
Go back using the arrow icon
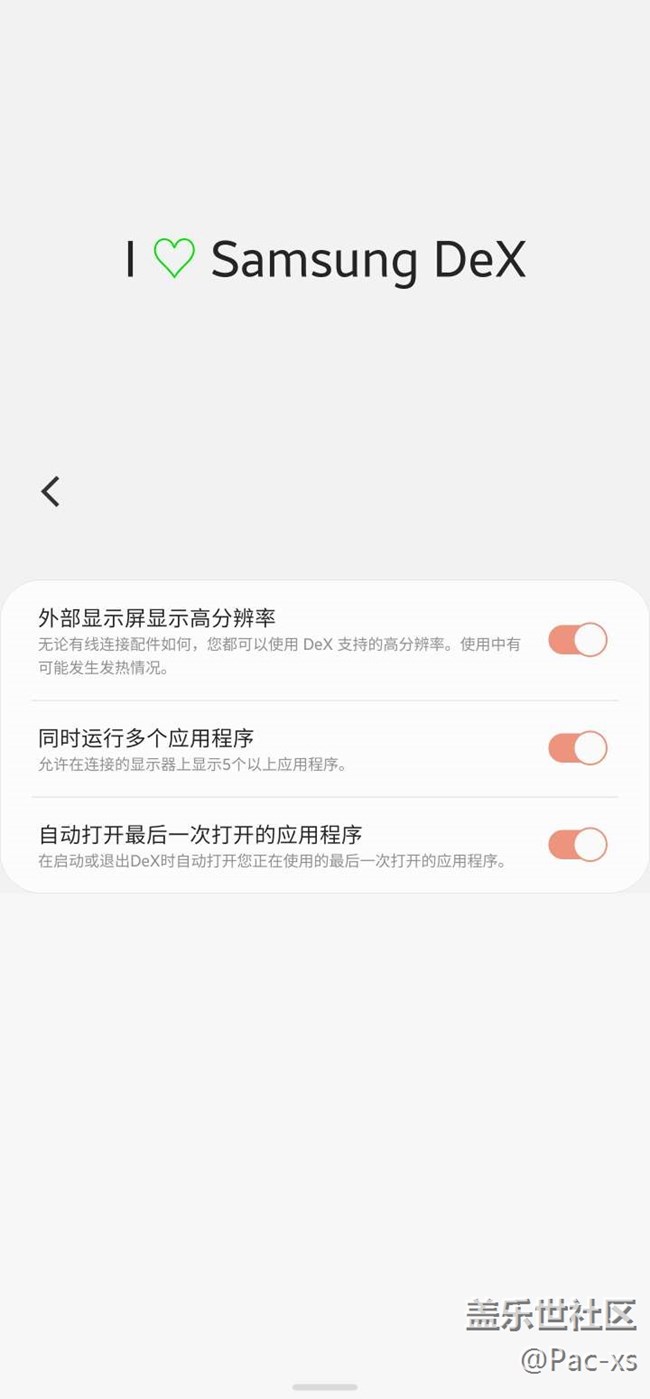[x=51, y=491]
